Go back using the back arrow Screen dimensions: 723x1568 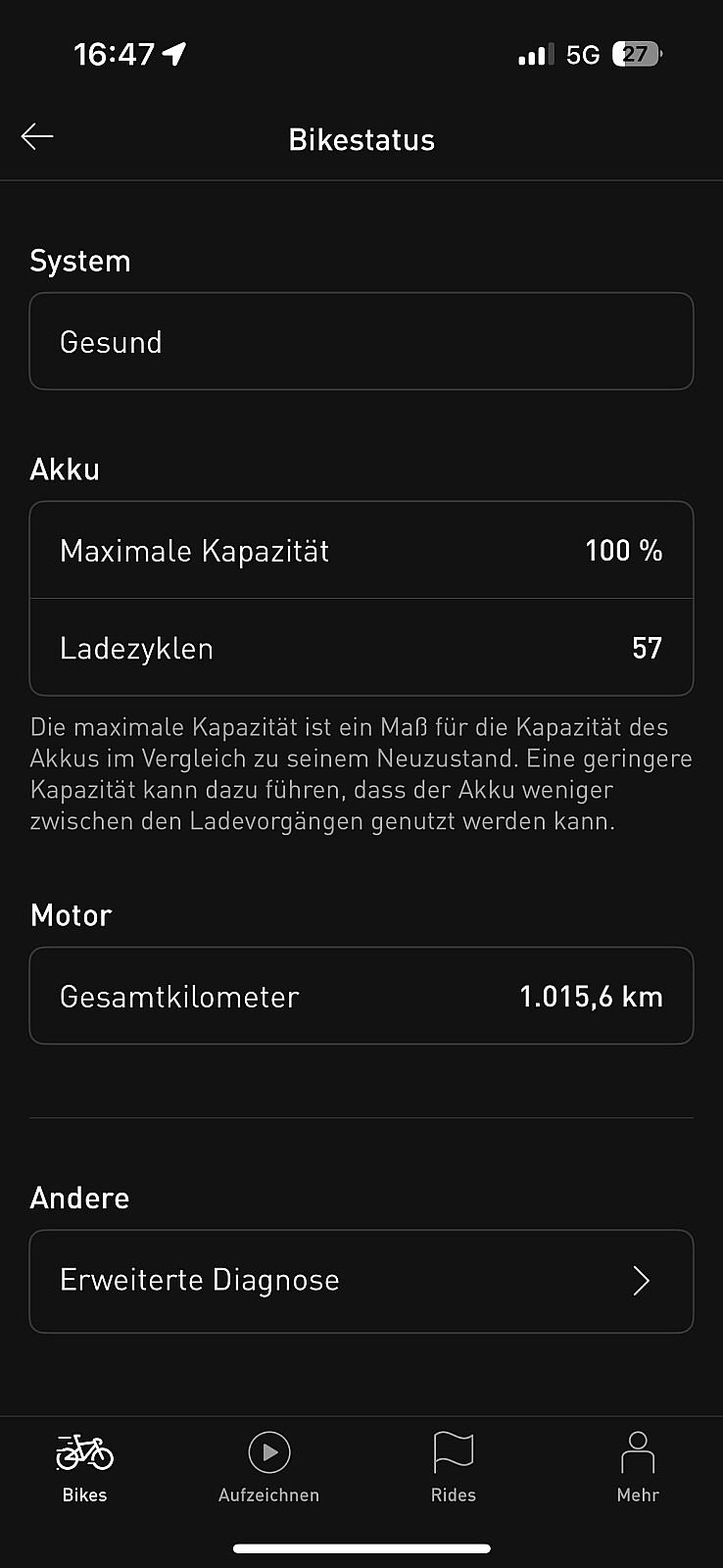(x=37, y=137)
